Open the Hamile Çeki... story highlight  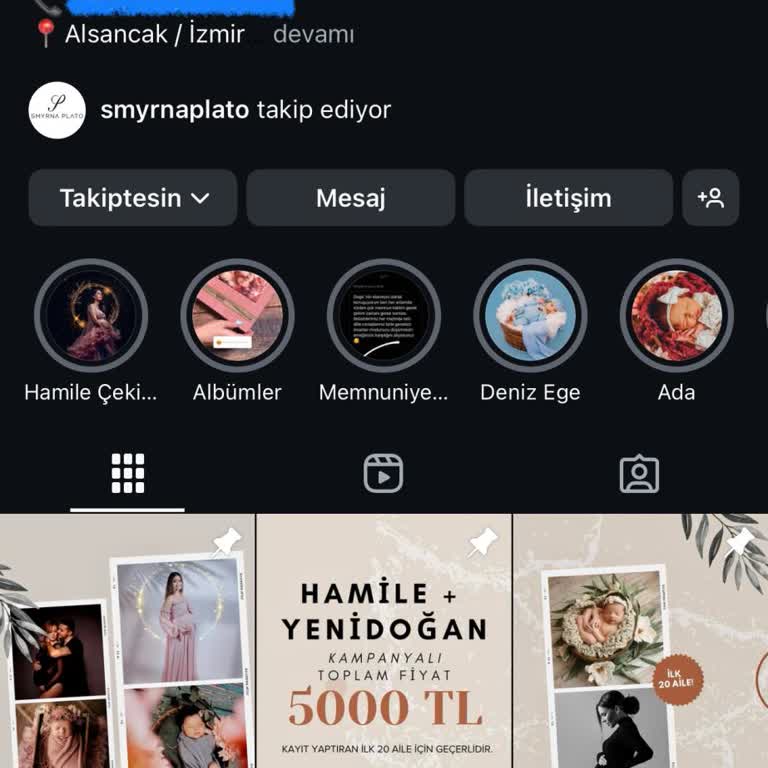(x=91, y=316)
